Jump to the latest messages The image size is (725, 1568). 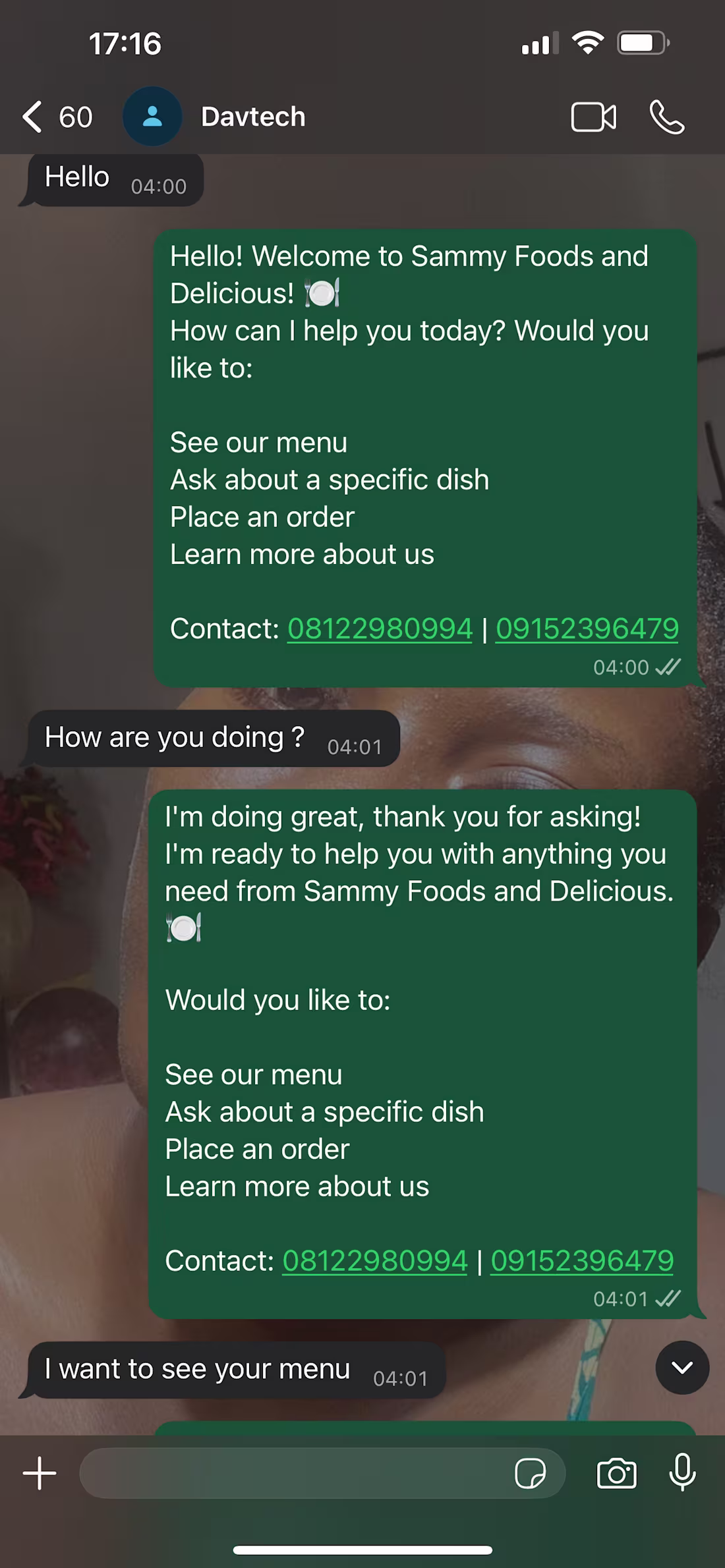click(x=682, y=1367)
